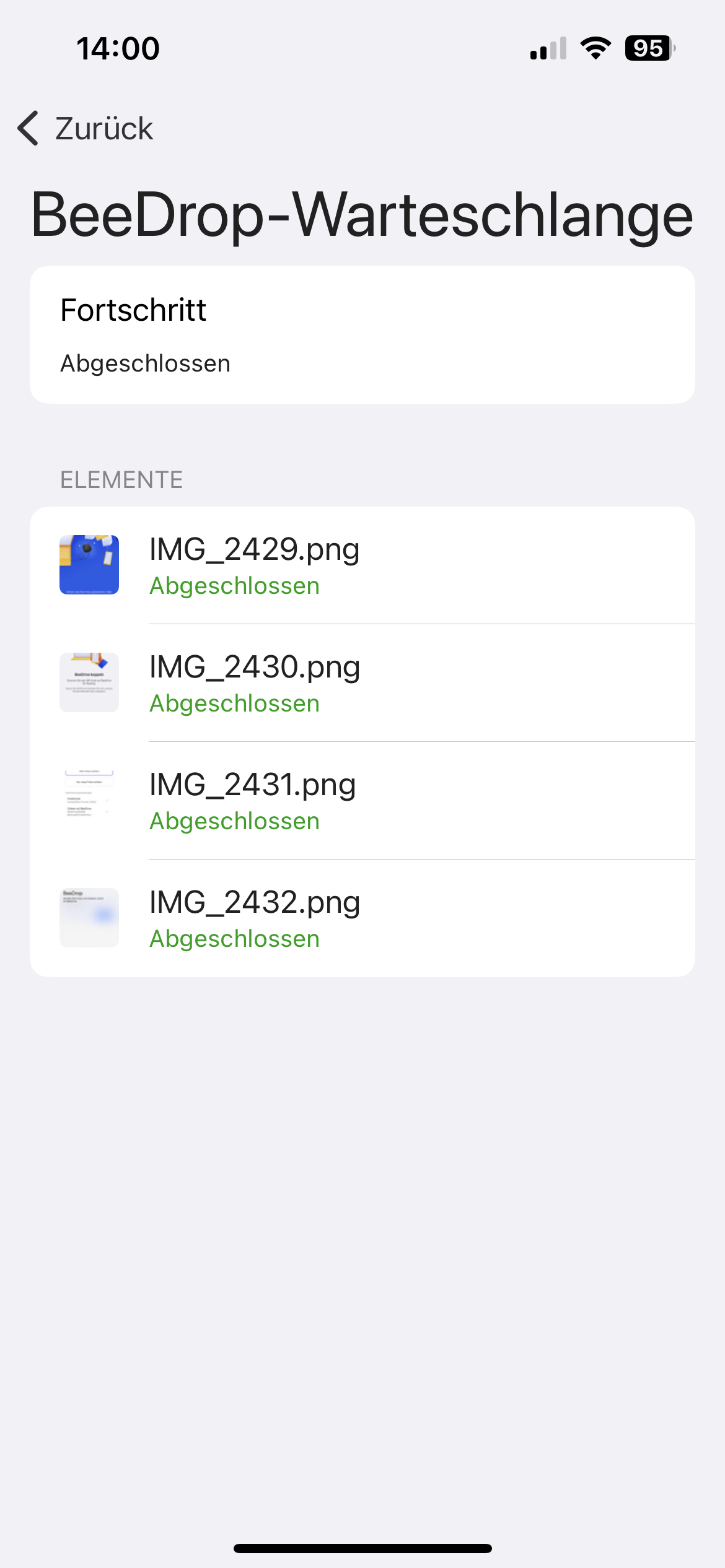Viewport: 725px width, 1568px height.
Task: View the IMG_2431.png entry
Action: [x=362, y=800]
